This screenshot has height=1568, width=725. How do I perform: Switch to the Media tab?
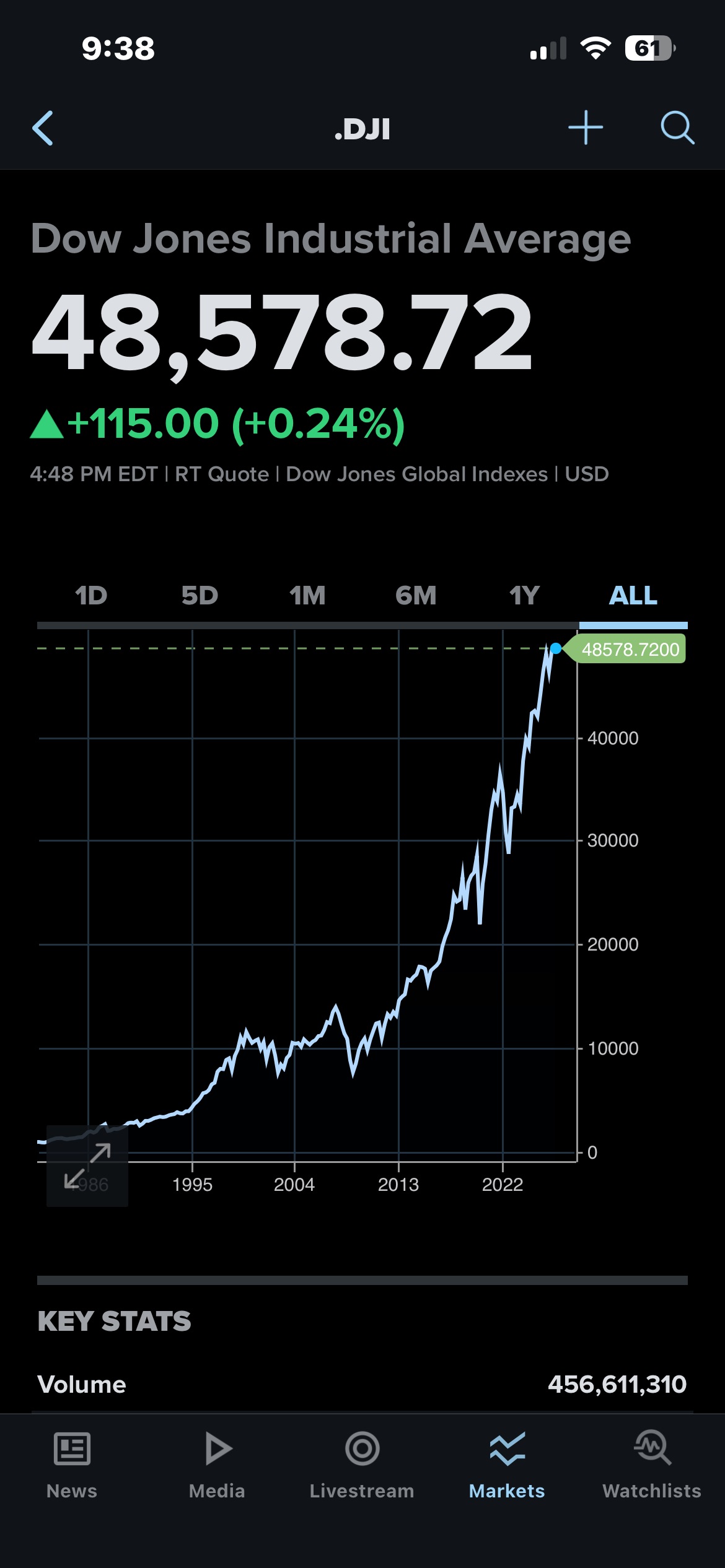(x=217, y=1465)
